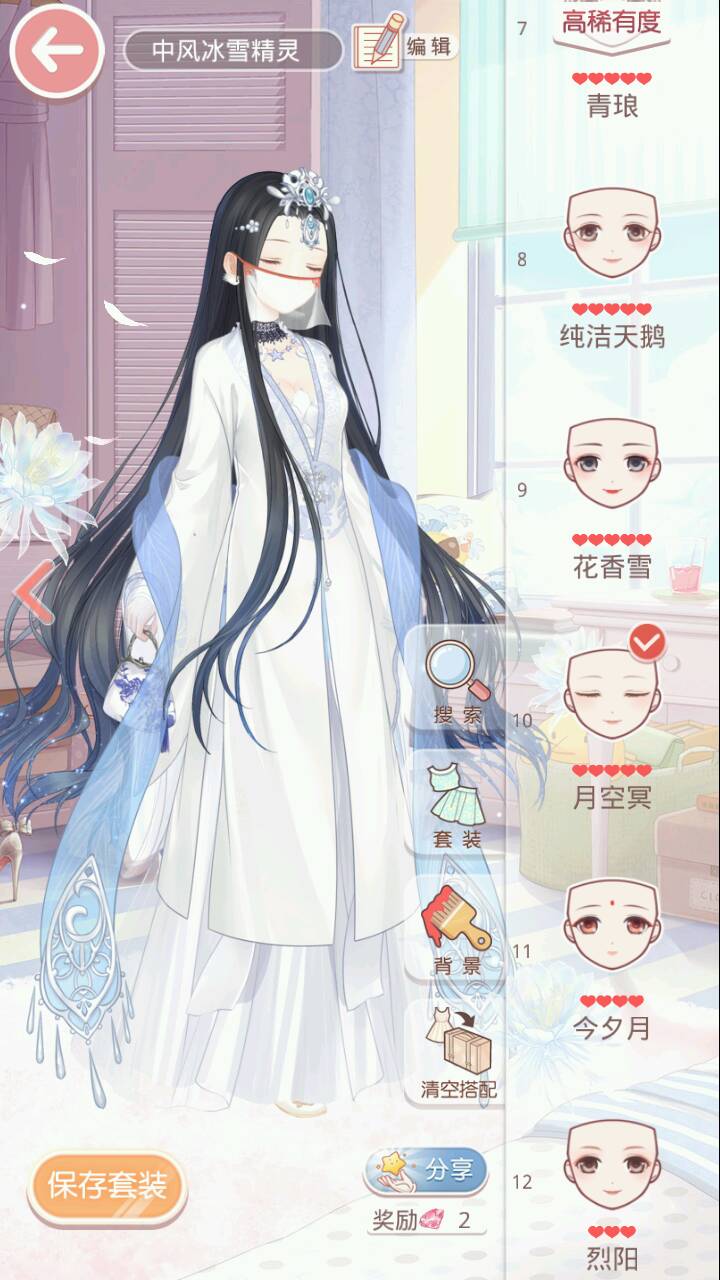
Task: Choose the 烈阳 makeup face
Action: (x=612, y=1160)
